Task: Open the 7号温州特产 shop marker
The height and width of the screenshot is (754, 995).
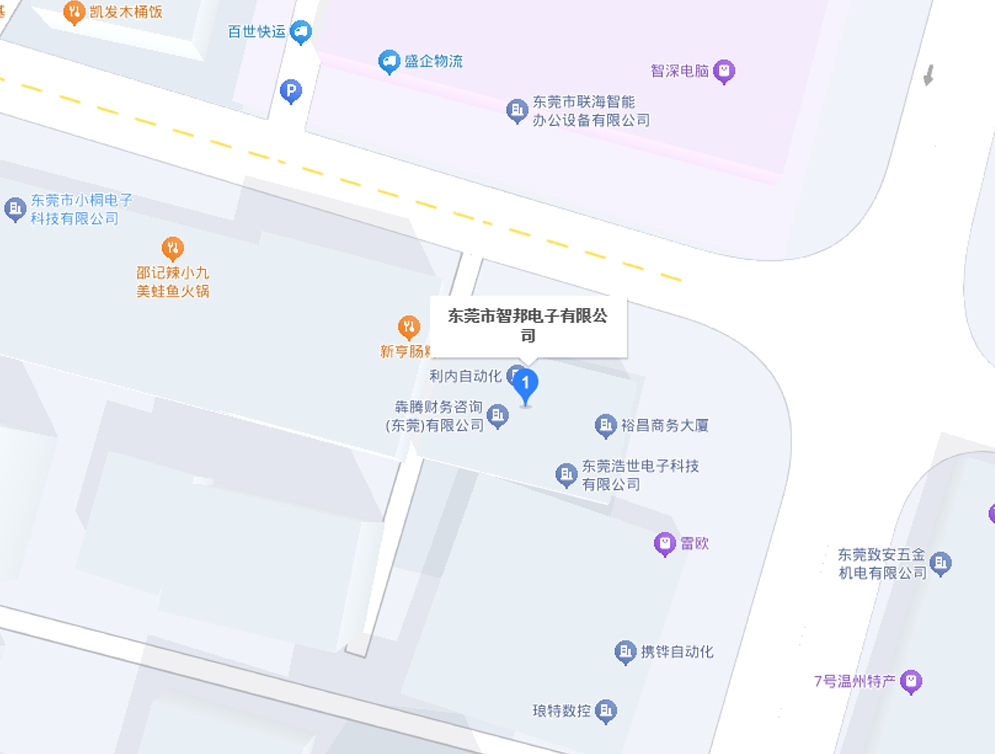Action: coord(910,682)
